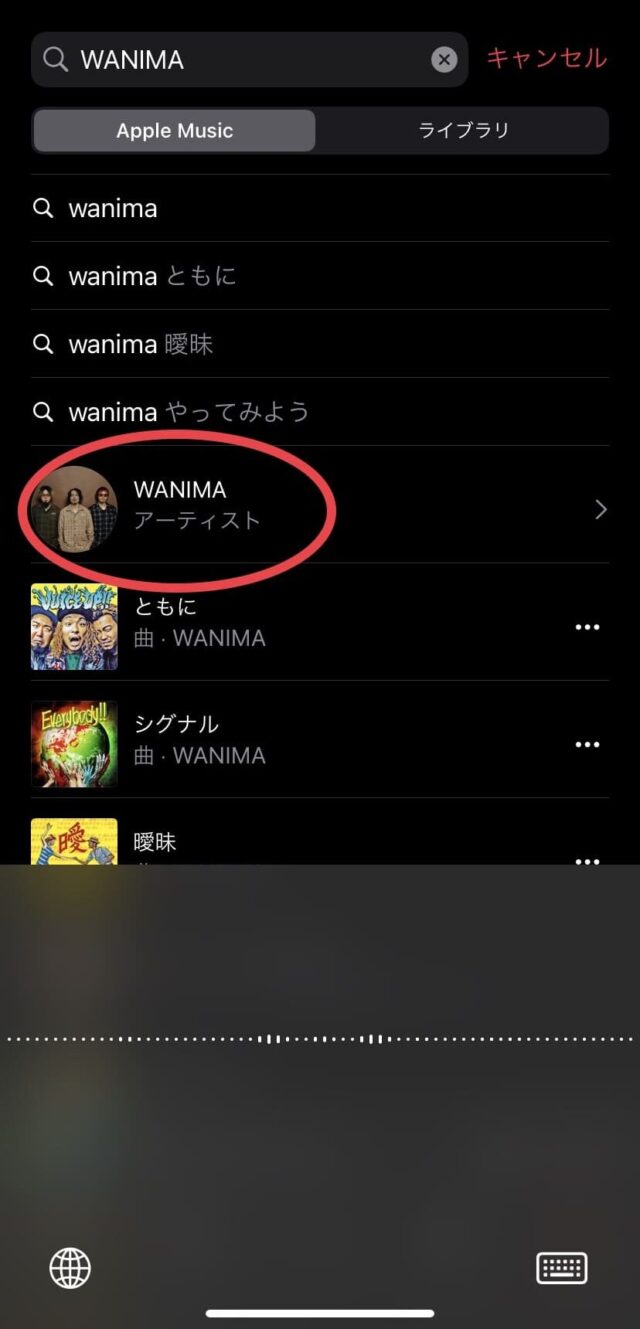The width and height of the screenshot is (640, 1329).
Task: Choose the "wanima やってみよう" suggestion
Action: point(320,412)
